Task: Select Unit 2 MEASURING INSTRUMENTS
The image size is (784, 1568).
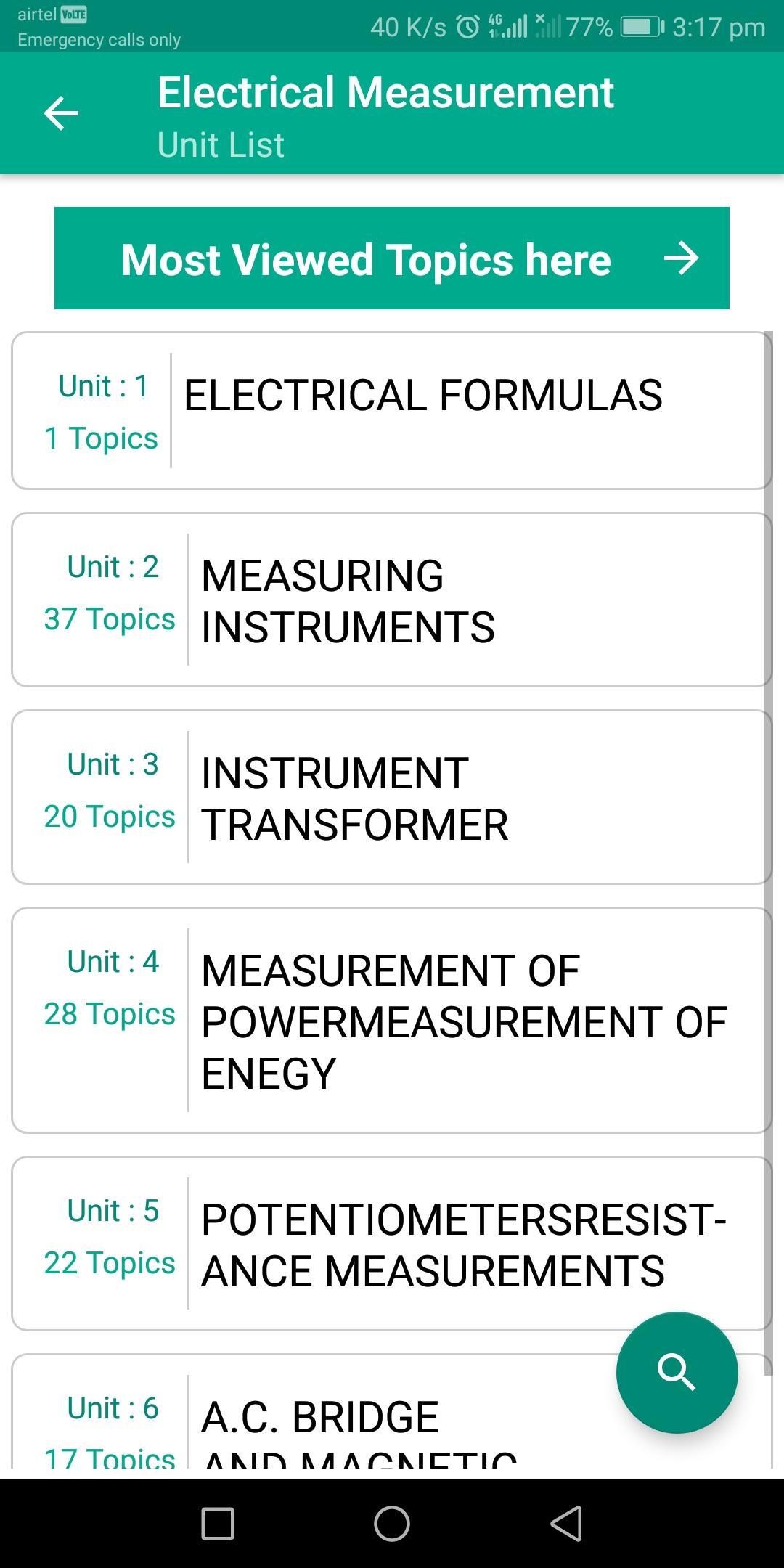Action: point(392,599)
